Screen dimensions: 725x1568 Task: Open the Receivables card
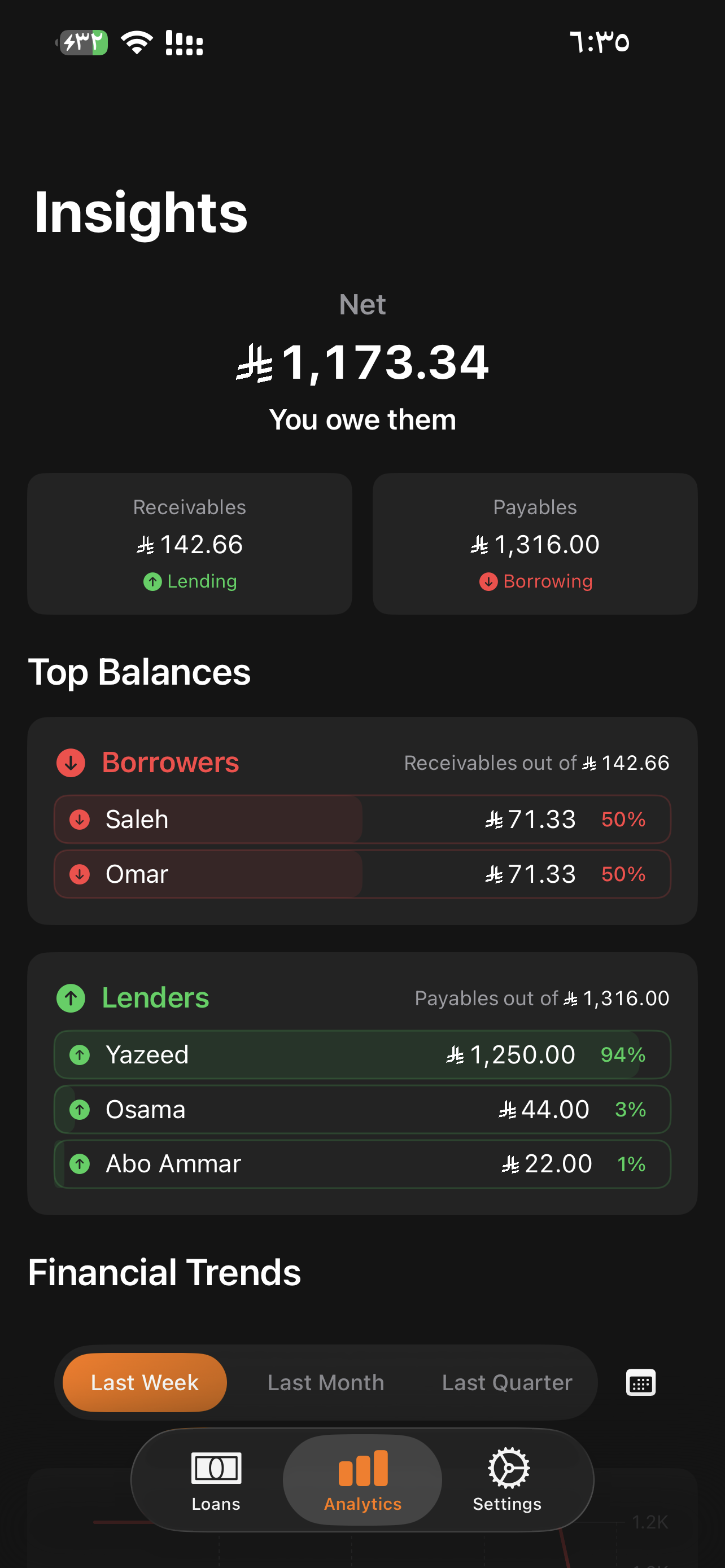point(189,543)
